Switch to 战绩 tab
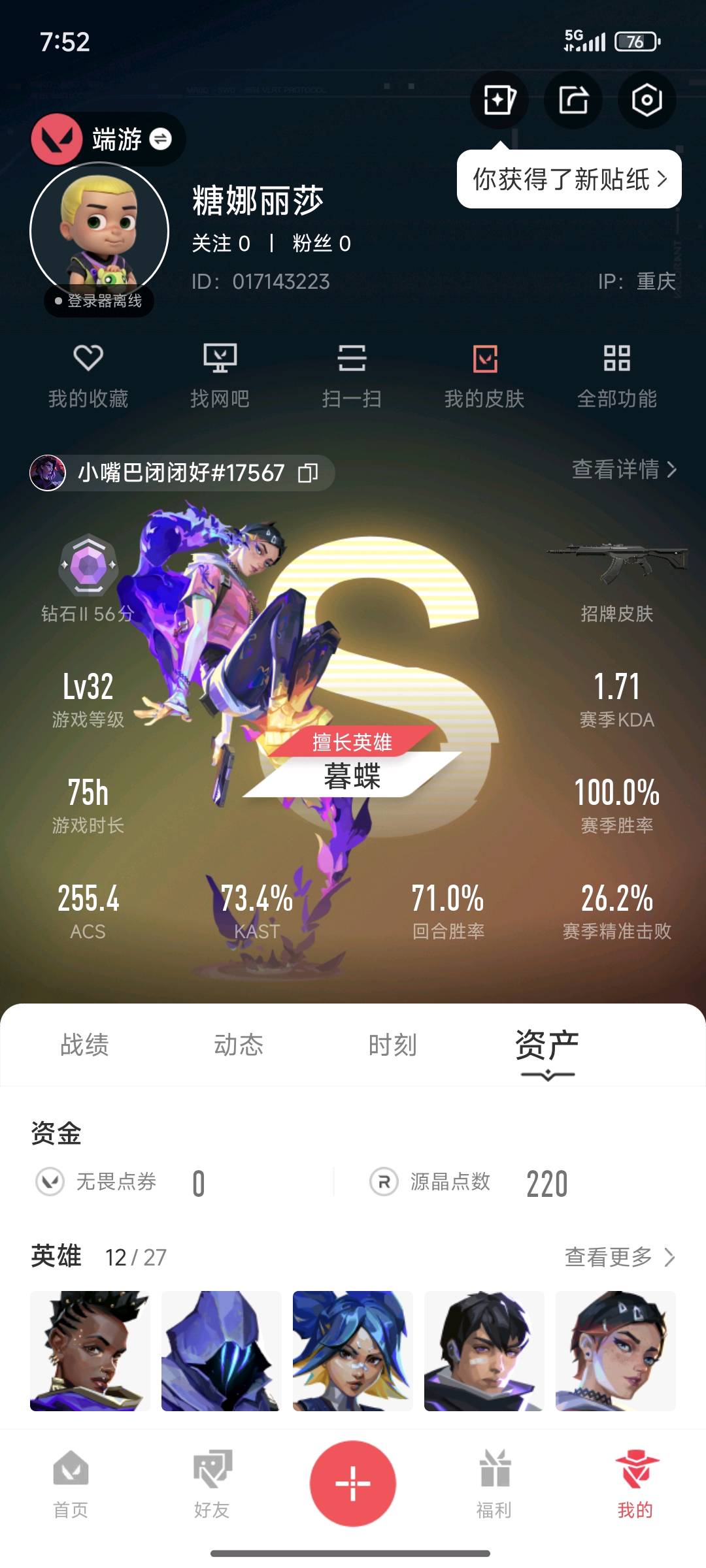 (84, 1045)
